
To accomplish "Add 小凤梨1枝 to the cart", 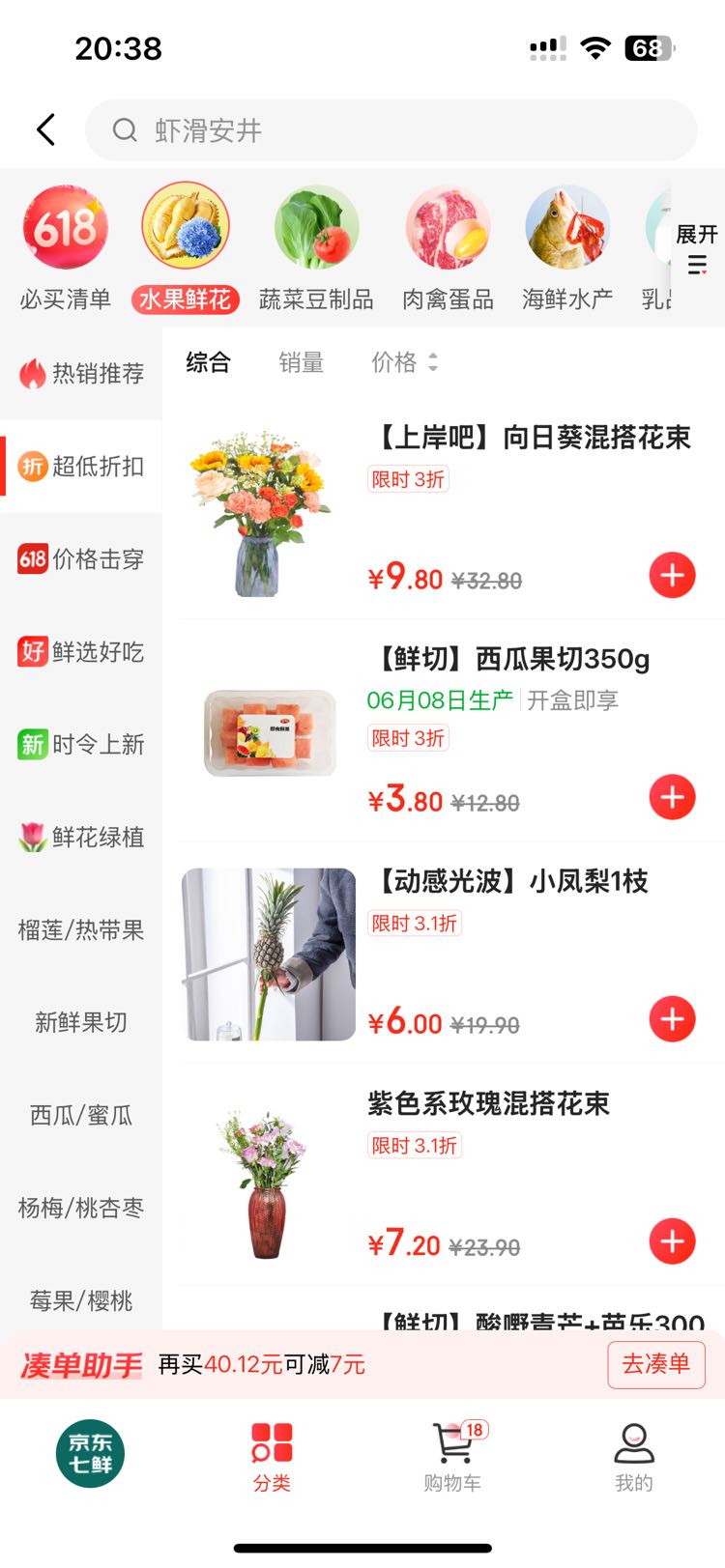I will [x=672, y=1019].
